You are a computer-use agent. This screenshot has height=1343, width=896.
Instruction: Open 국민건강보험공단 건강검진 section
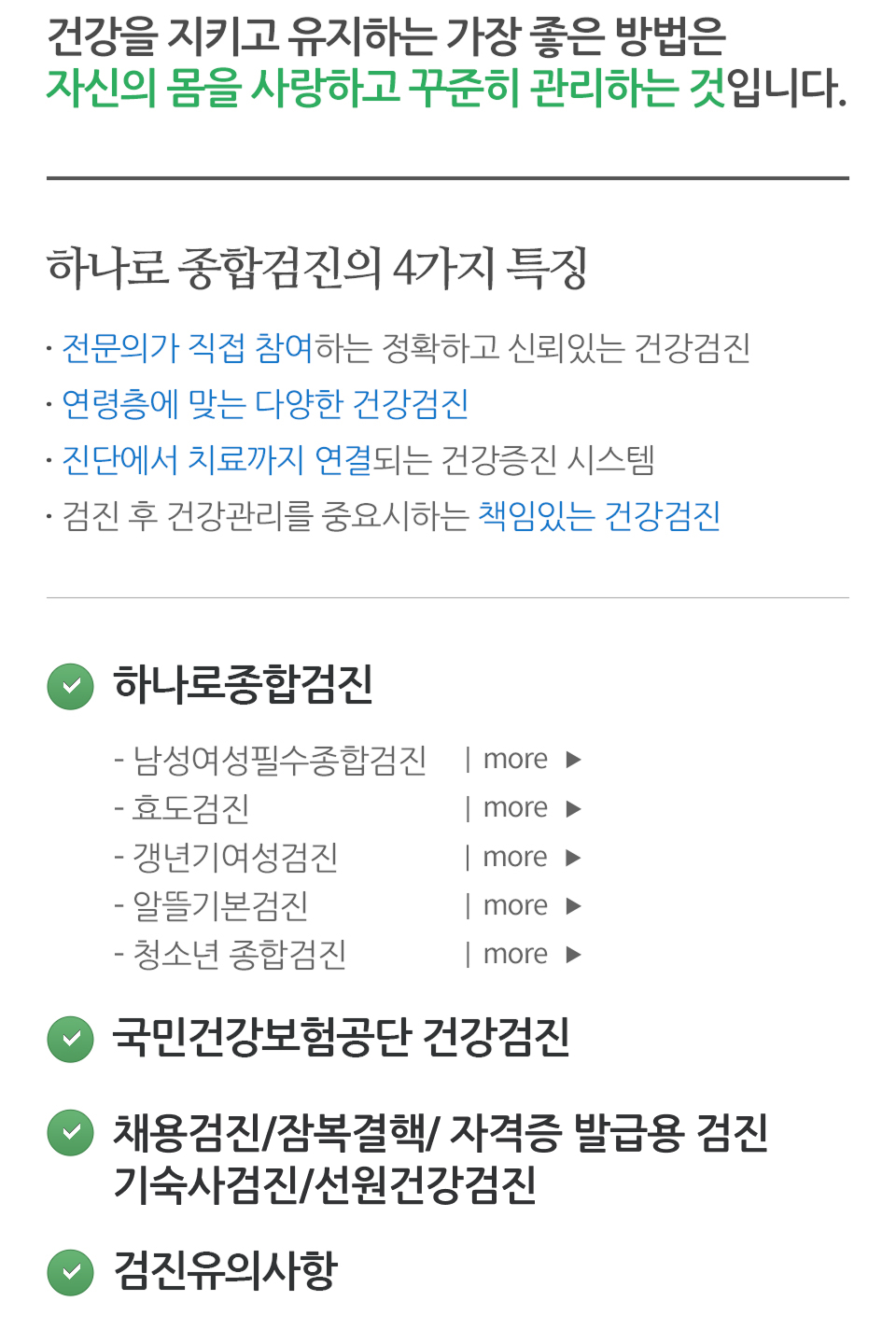(x=341, y=1037)
